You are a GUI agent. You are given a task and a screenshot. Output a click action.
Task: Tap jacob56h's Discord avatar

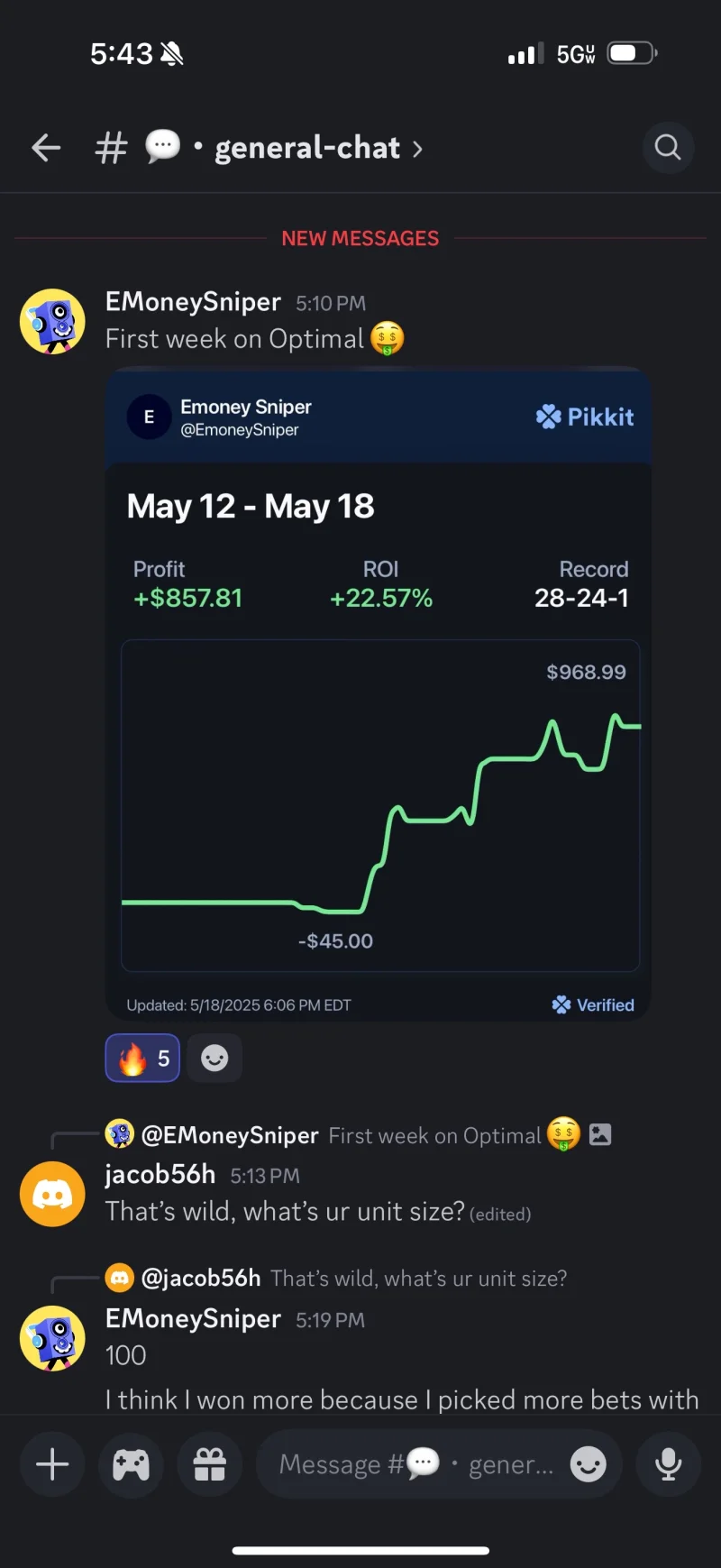[x=51, y=1194]
